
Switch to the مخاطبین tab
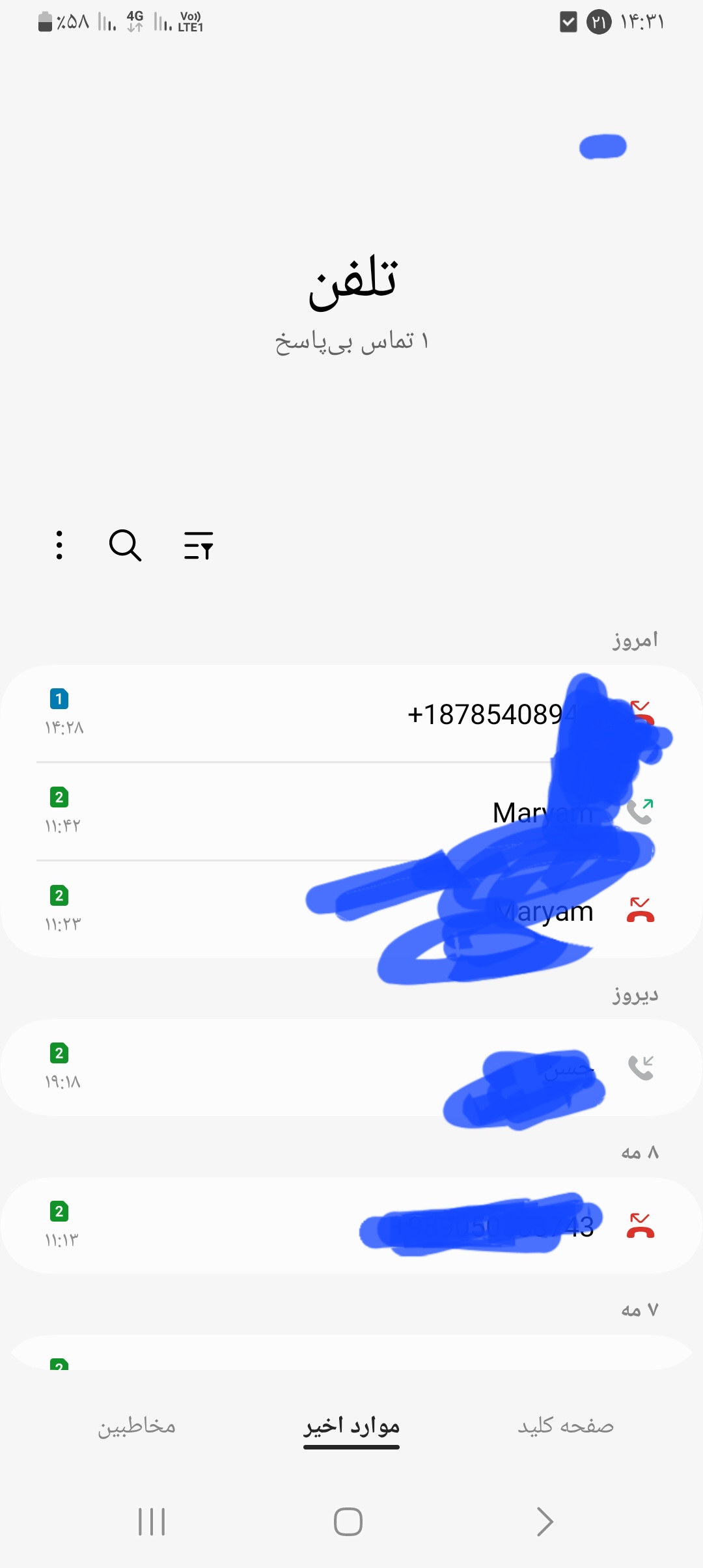pyautogui.click(x=137, y=1426)
